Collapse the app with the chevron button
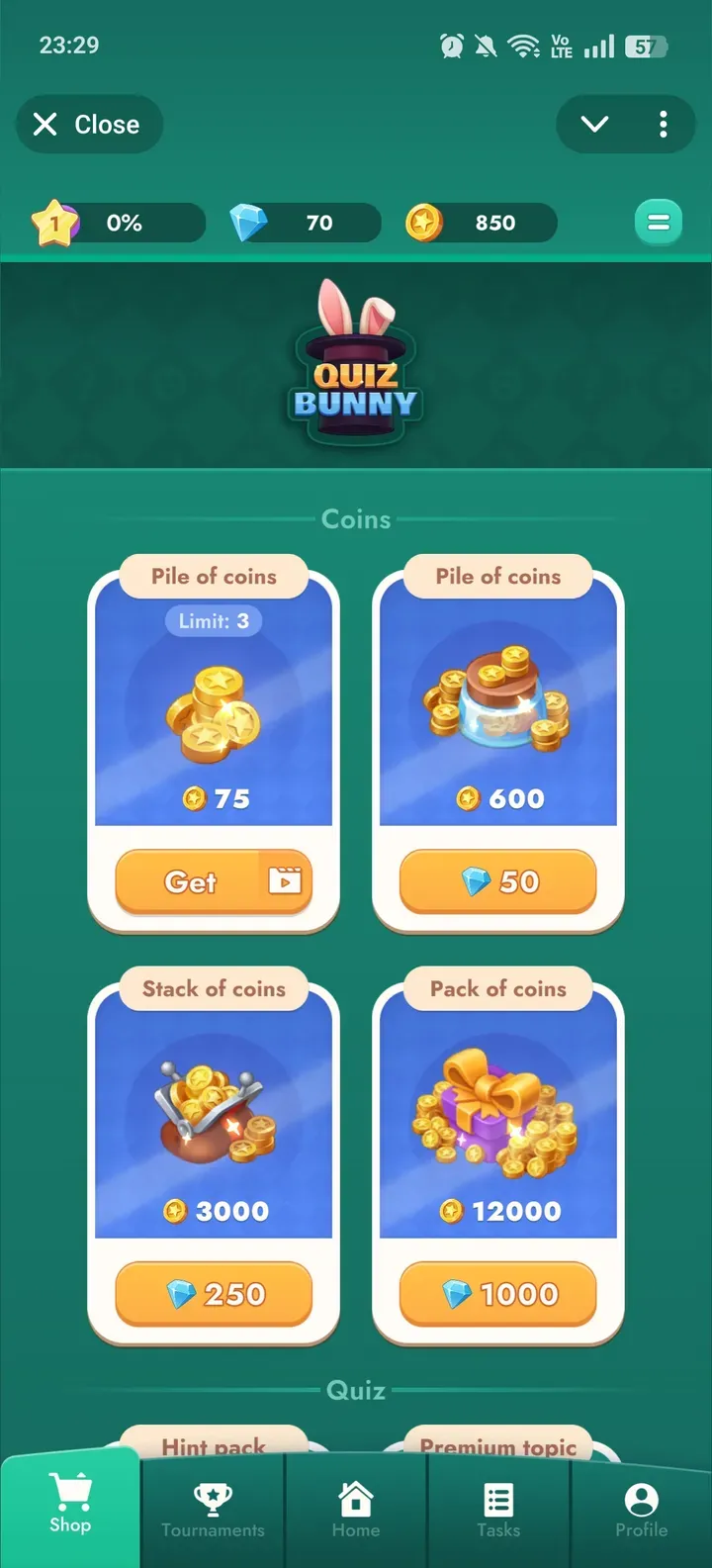712x1568 pixels. click(x=594, y=125)
